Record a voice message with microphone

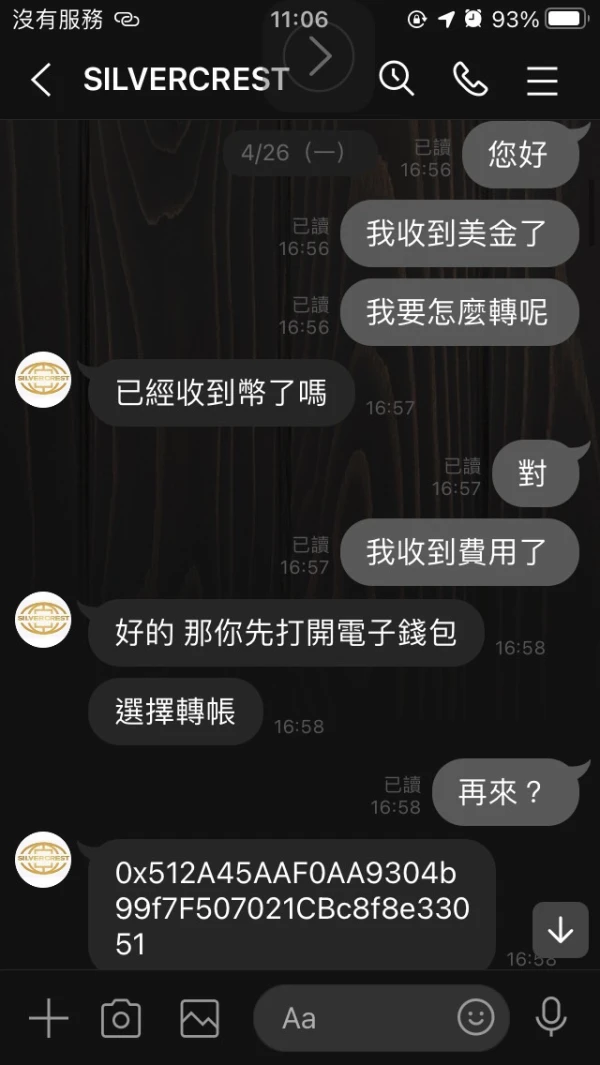tap(550, 1018)
